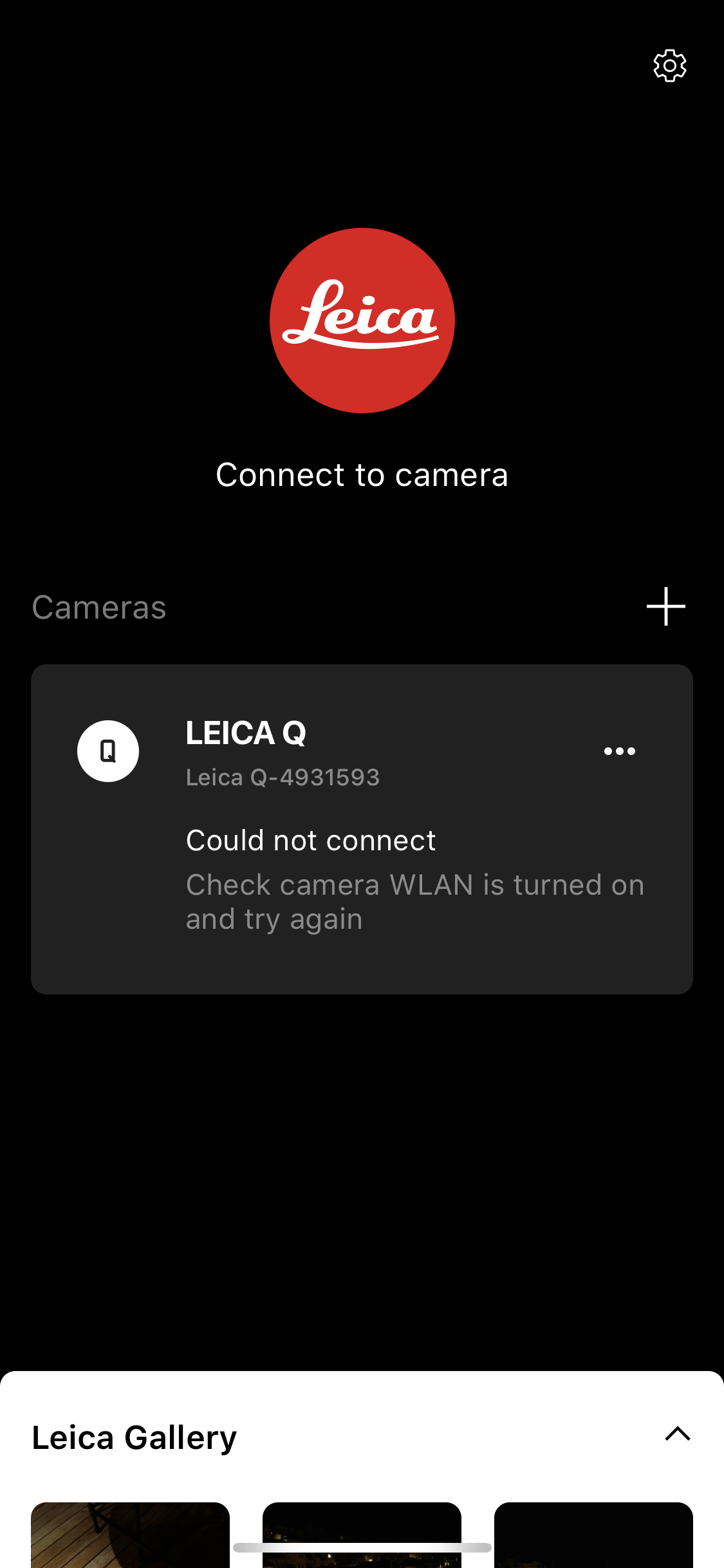Tap the add camera plus symbol beside Cameras

[665, 607]
